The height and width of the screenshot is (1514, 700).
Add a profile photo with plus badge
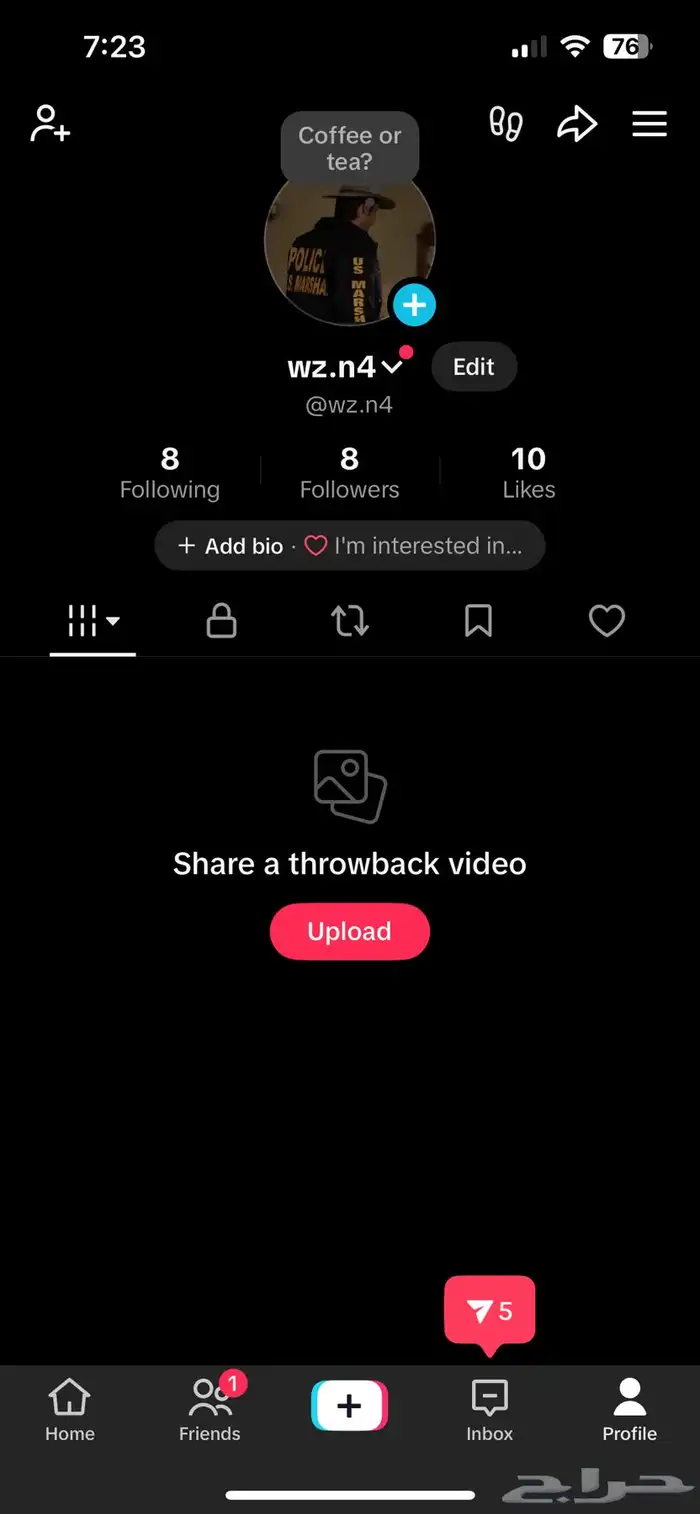(414, 303)
